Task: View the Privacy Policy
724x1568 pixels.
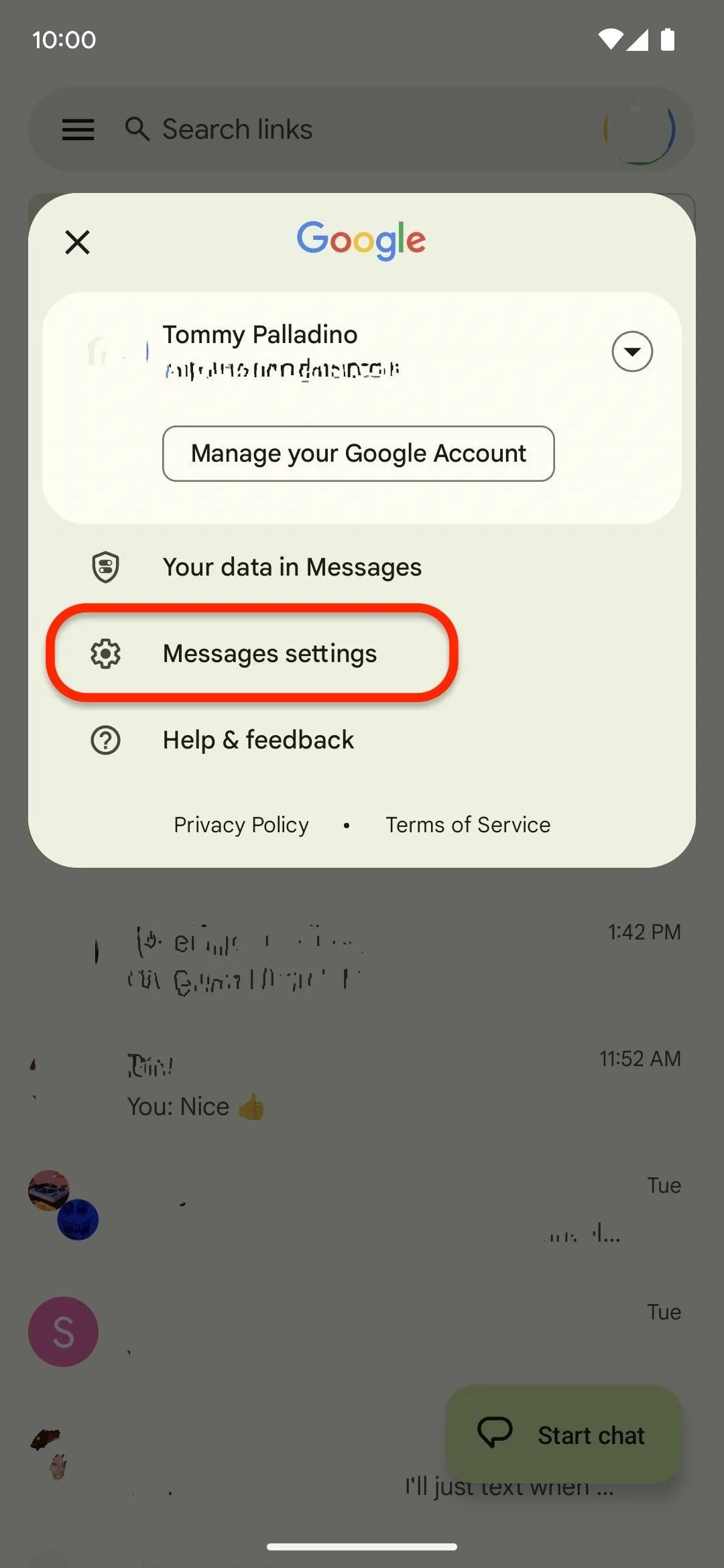Action: (241, 825)
